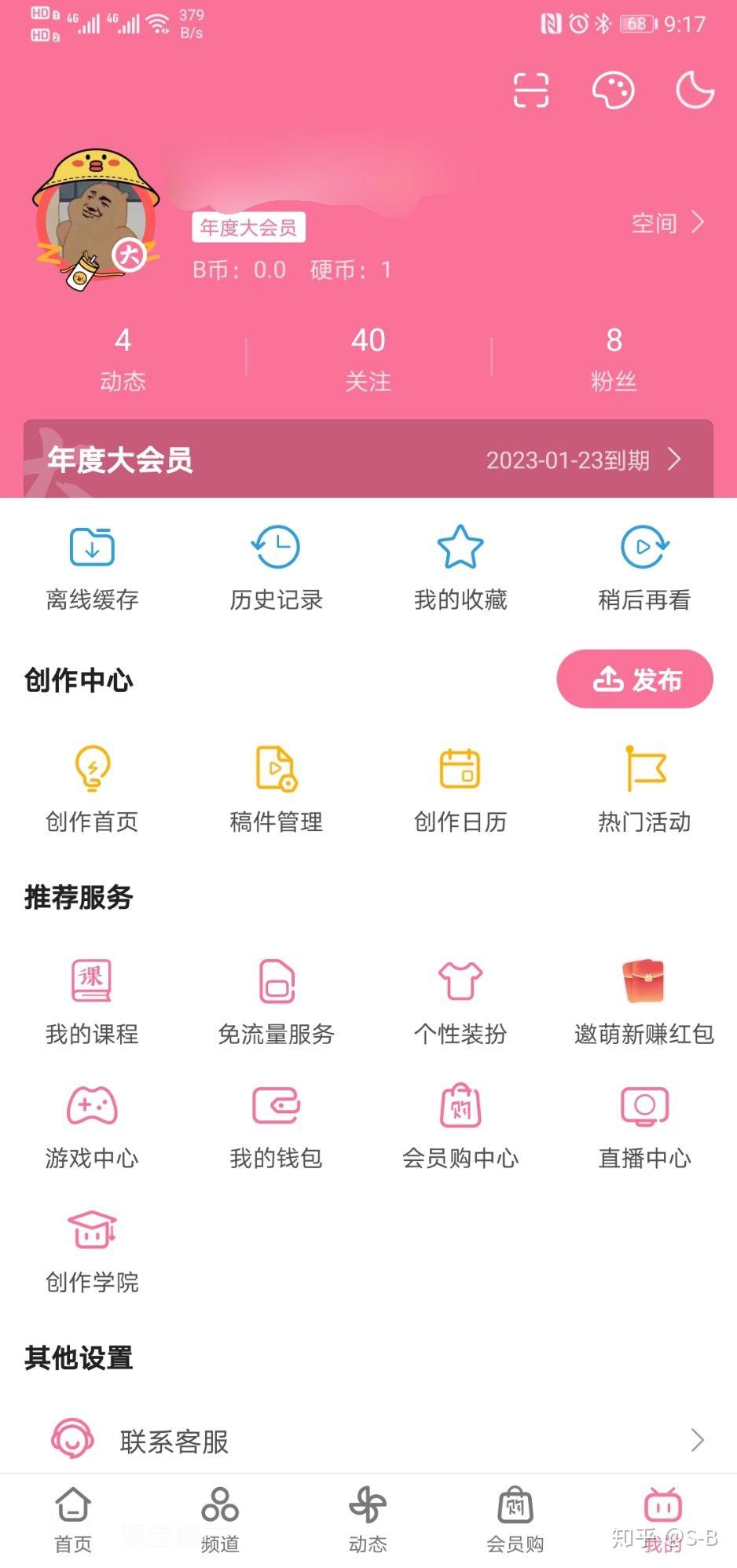This screenshot has width=737, height=1568.
Task: Open 联系客服 row
Action: 368,1441
